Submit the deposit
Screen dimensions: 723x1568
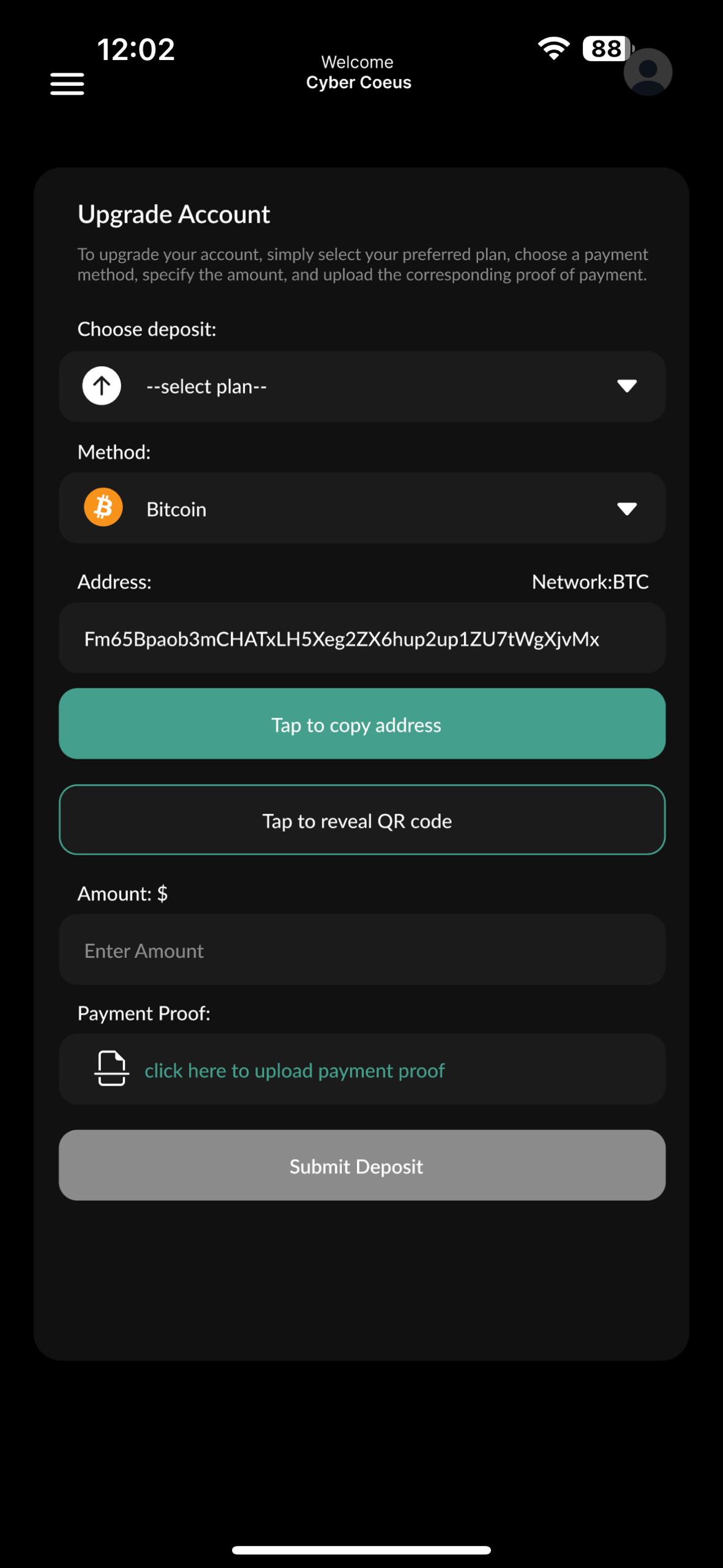click(362, 1166)
